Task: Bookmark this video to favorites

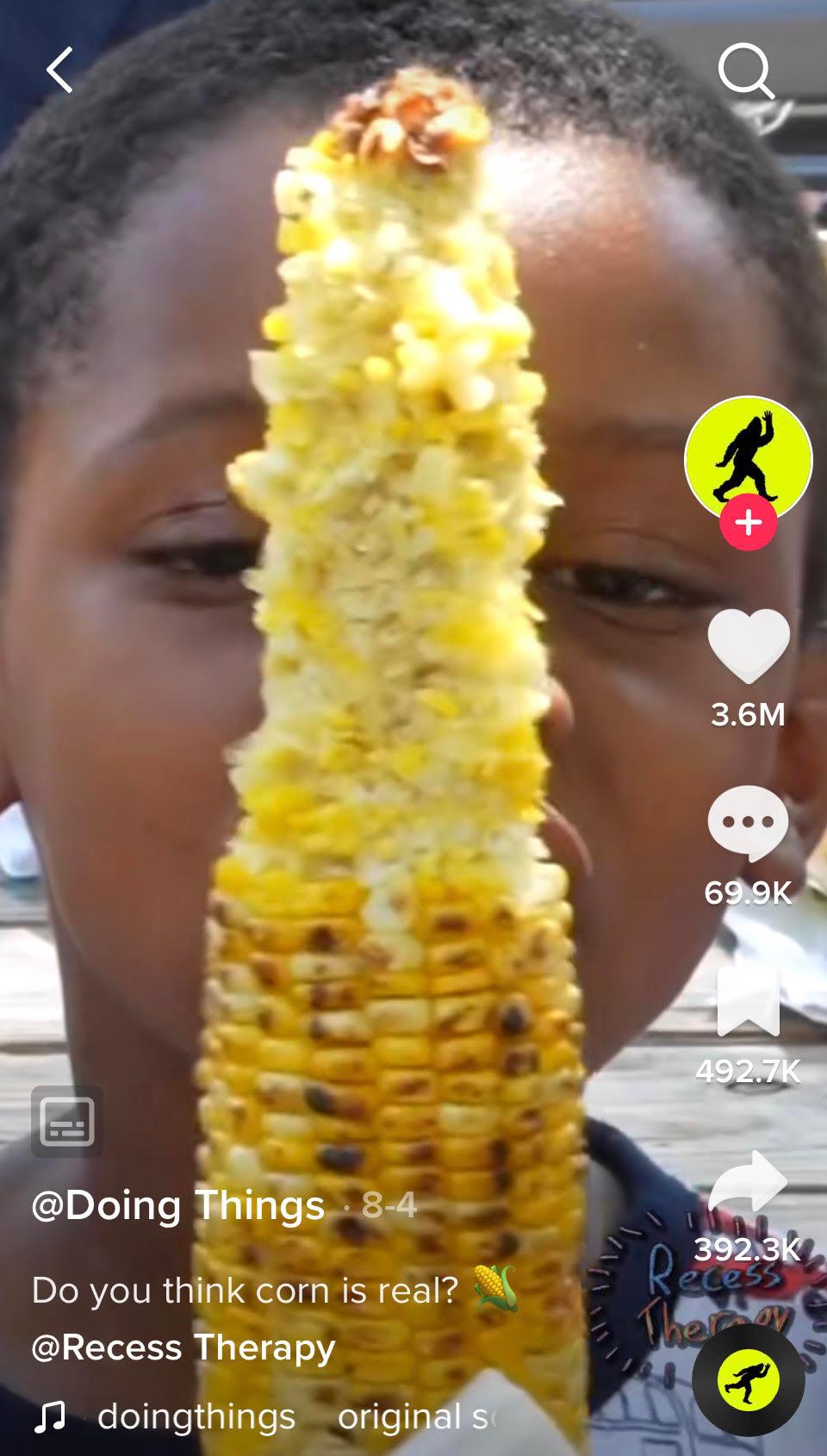Action: point(748,1001)
